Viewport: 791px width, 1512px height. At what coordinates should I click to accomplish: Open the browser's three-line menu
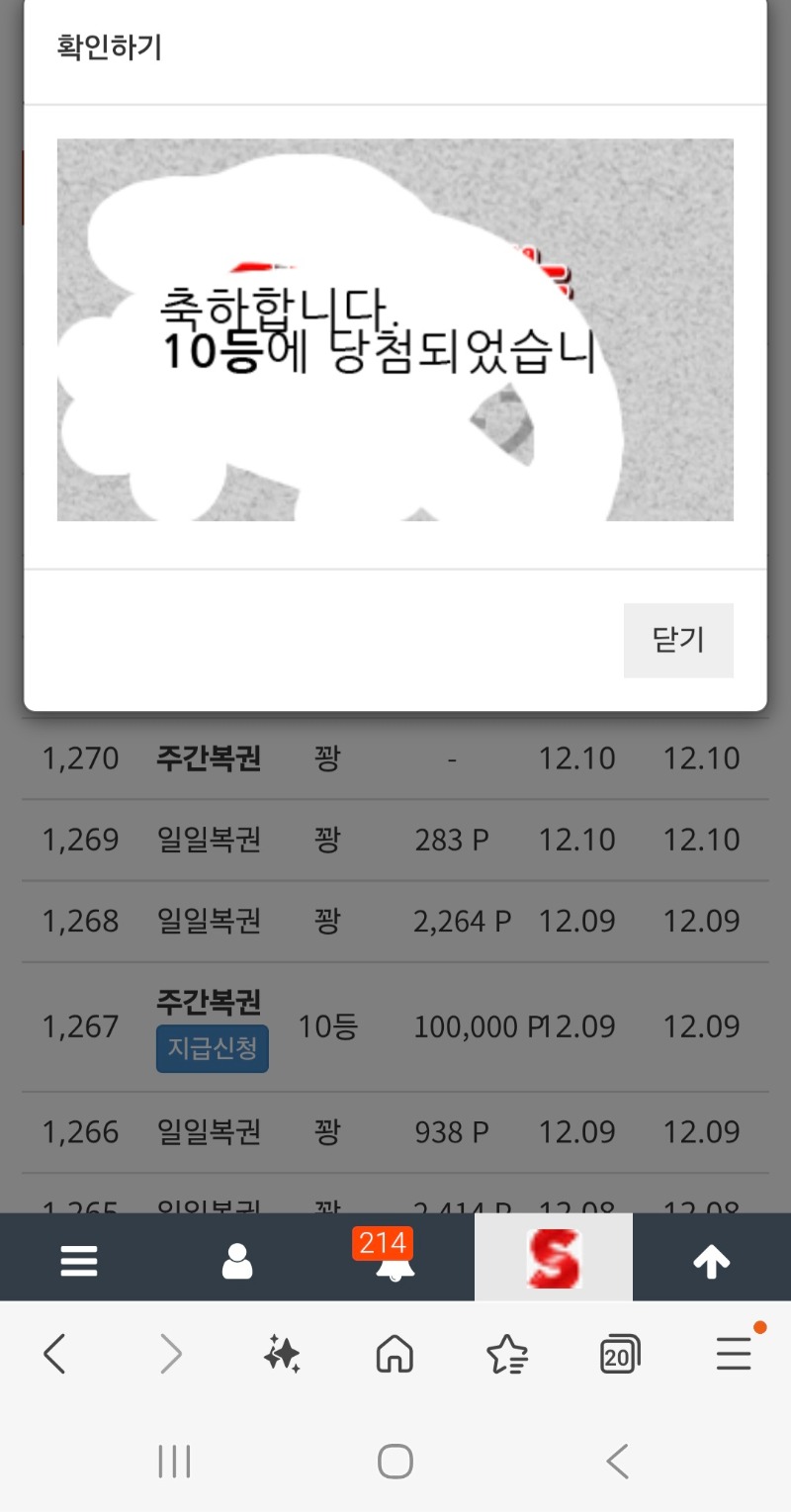point(734,1353)
